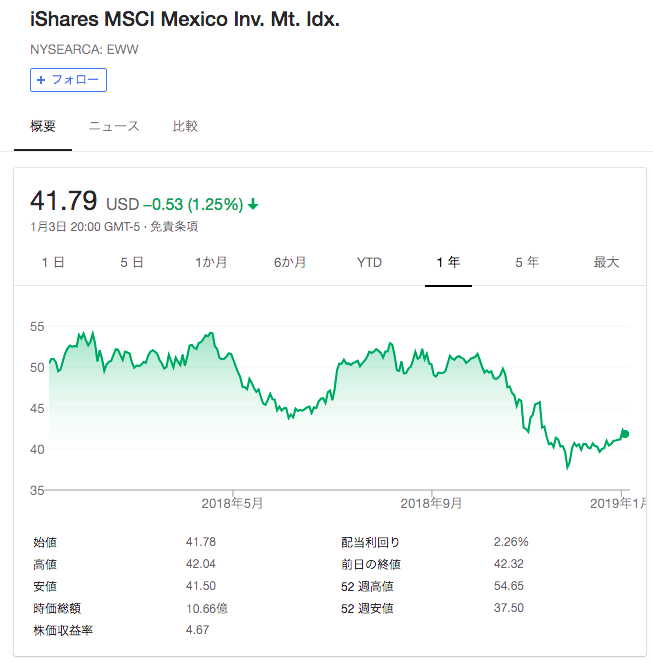View the 6か月 chart range

(290, 263)
